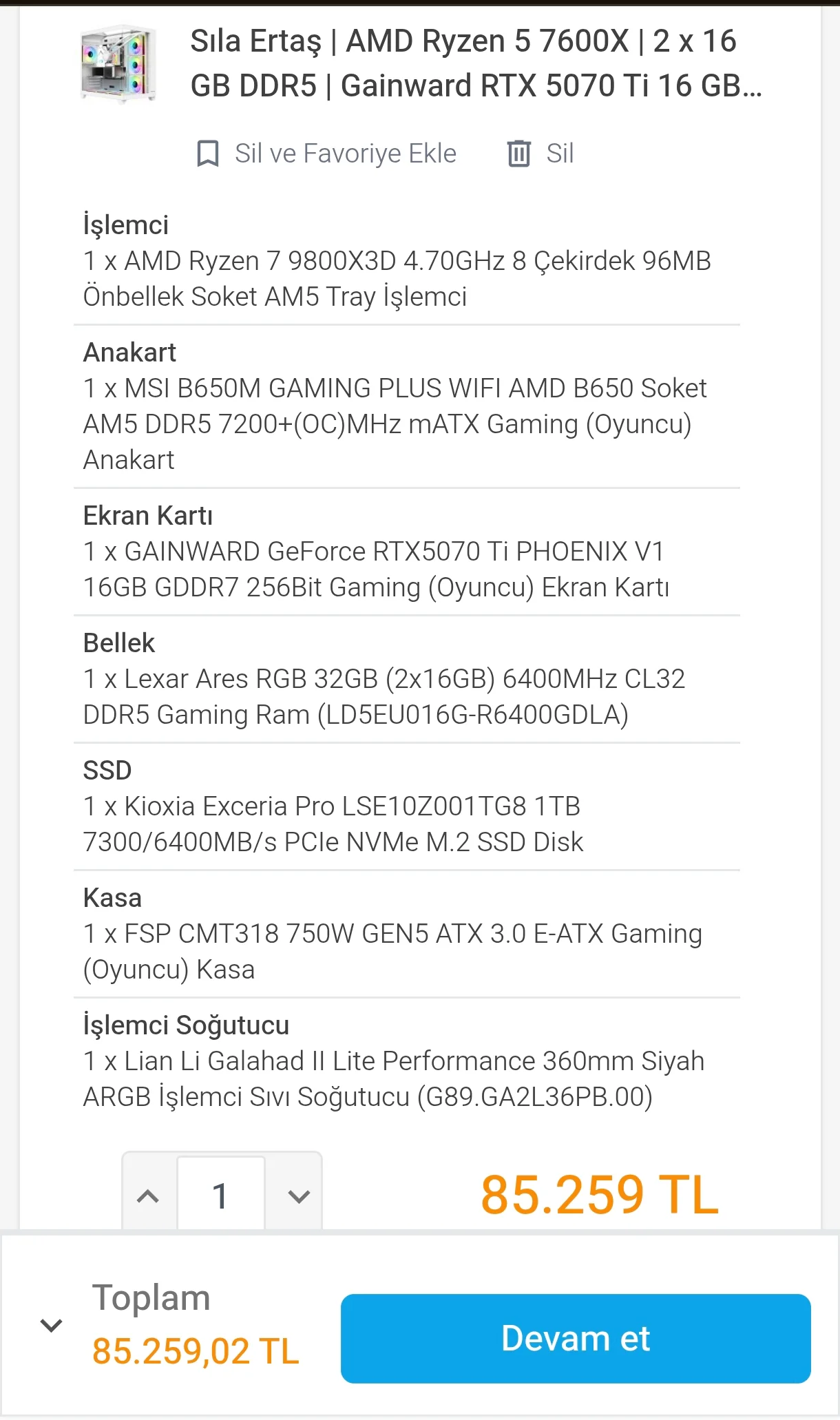The height and width of the screenshot is (1420, 840).
Task: Continue with Devam et
Action: (575, 1338)
